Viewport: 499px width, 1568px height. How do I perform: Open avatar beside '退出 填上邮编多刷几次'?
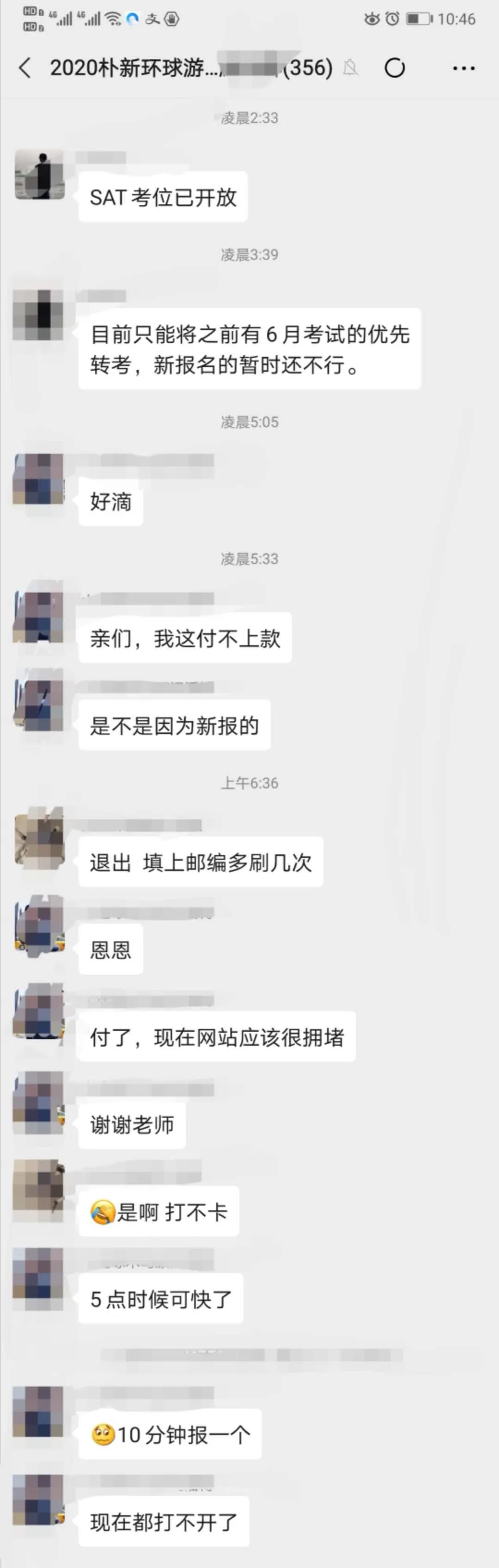39,839
